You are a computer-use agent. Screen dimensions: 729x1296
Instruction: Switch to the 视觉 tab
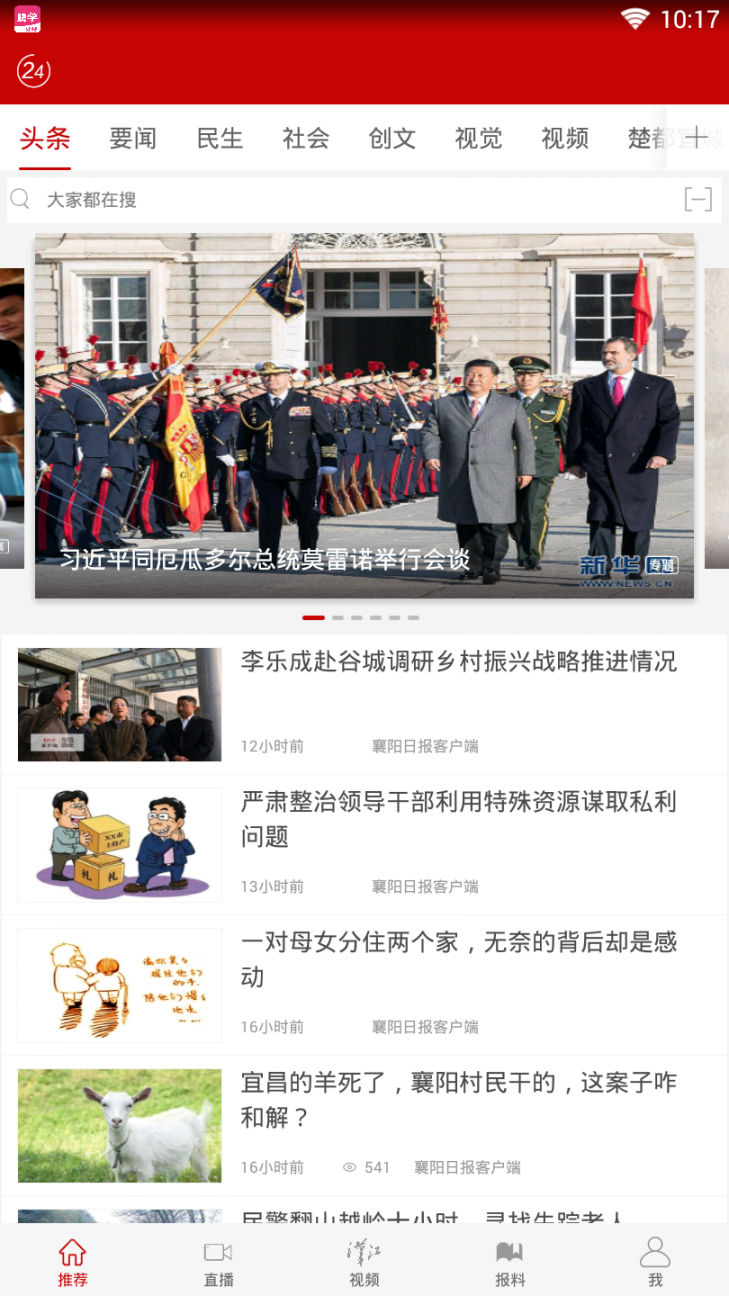coord(478,139)
